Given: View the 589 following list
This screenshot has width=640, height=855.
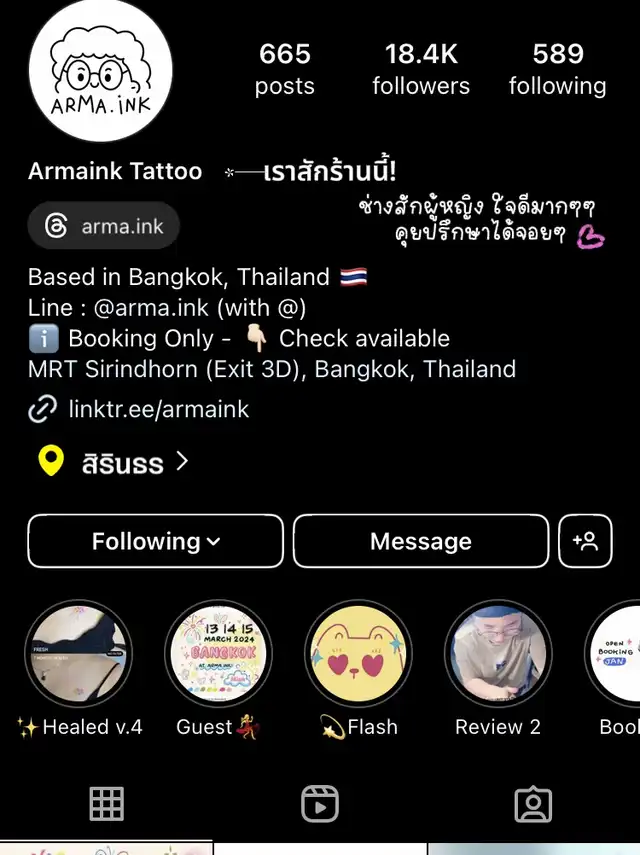Looking at the screenshot, I should [557, 69].
